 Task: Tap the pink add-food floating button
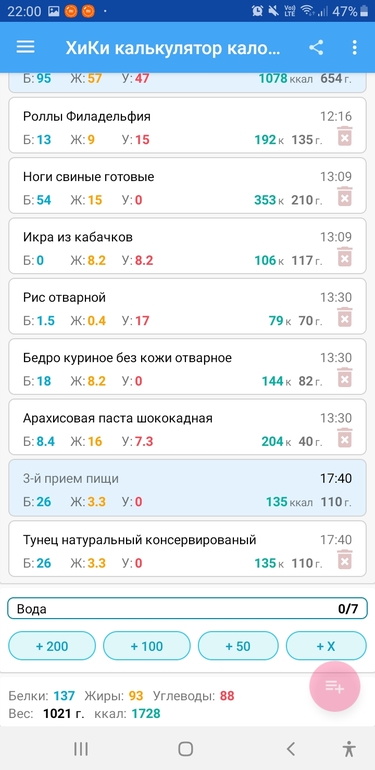pyautogui.click(x=335, y=687)
